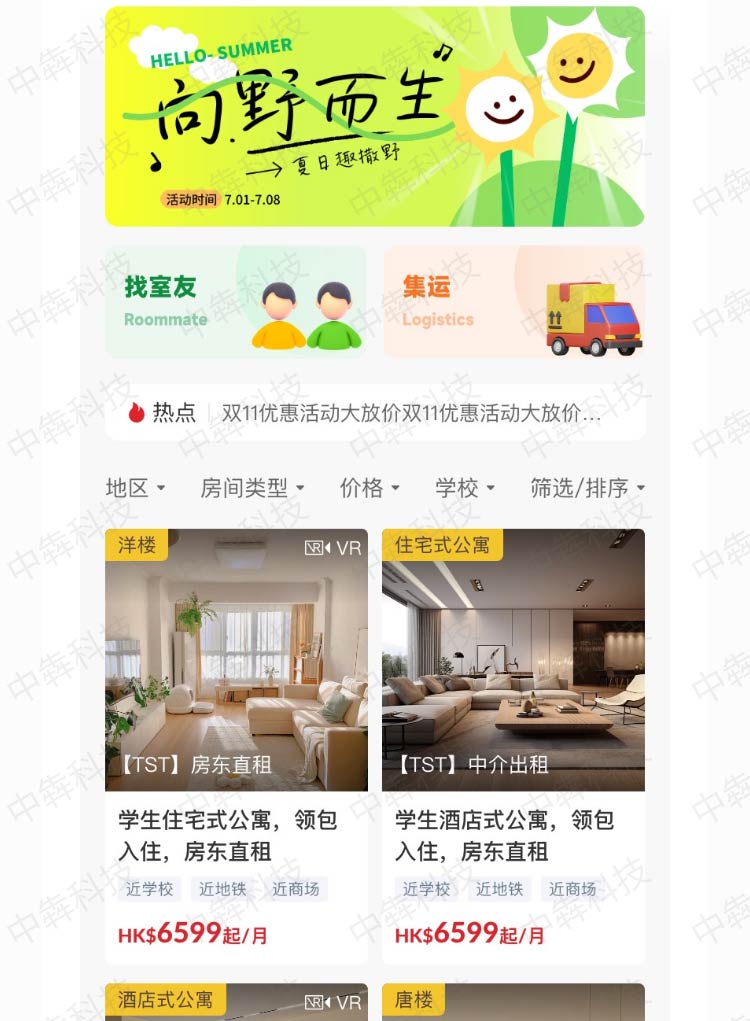Open the 酒店式公寓 listing with VR
Viewport: 750px width, 1021px height.
pyautogui.click(x=236, y=1001)
